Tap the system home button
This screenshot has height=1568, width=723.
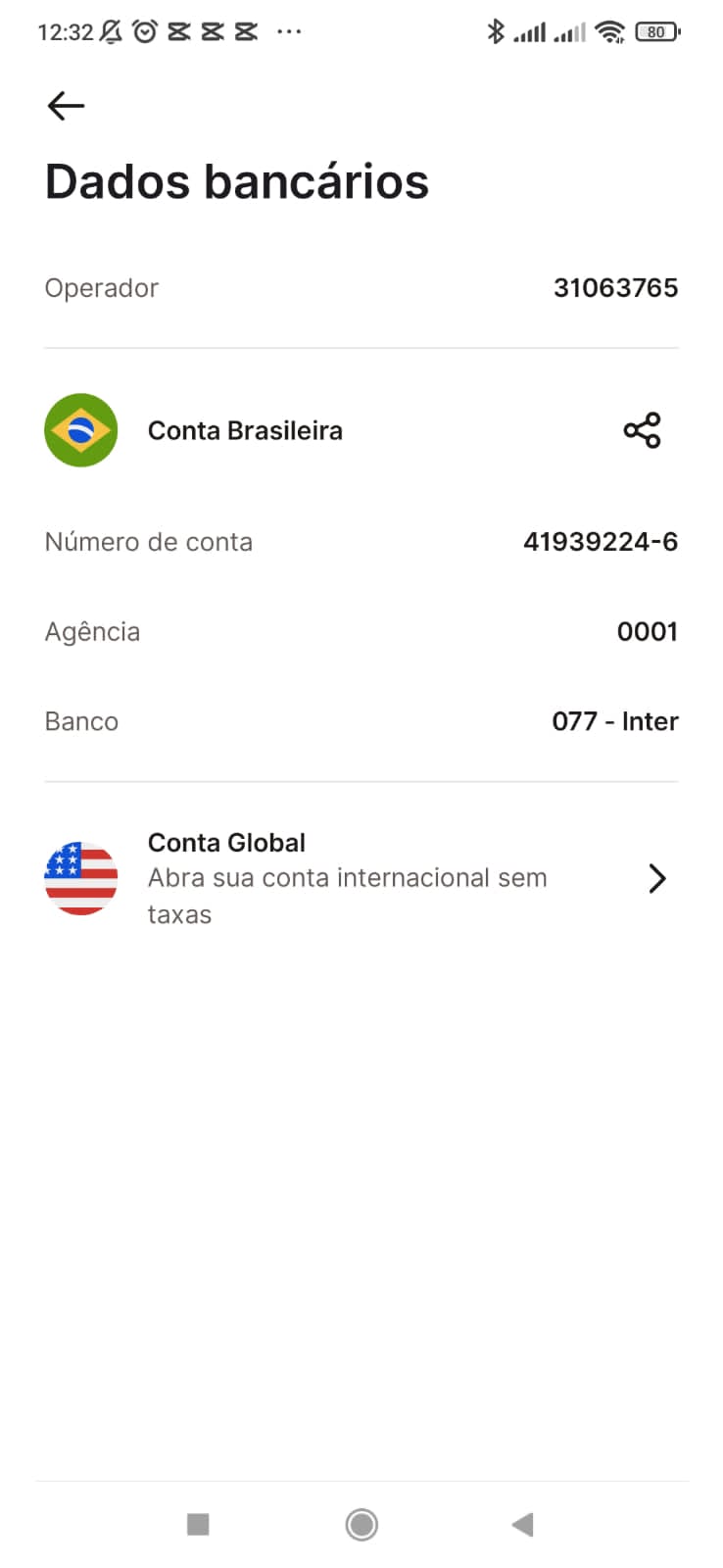(361, 1524)
